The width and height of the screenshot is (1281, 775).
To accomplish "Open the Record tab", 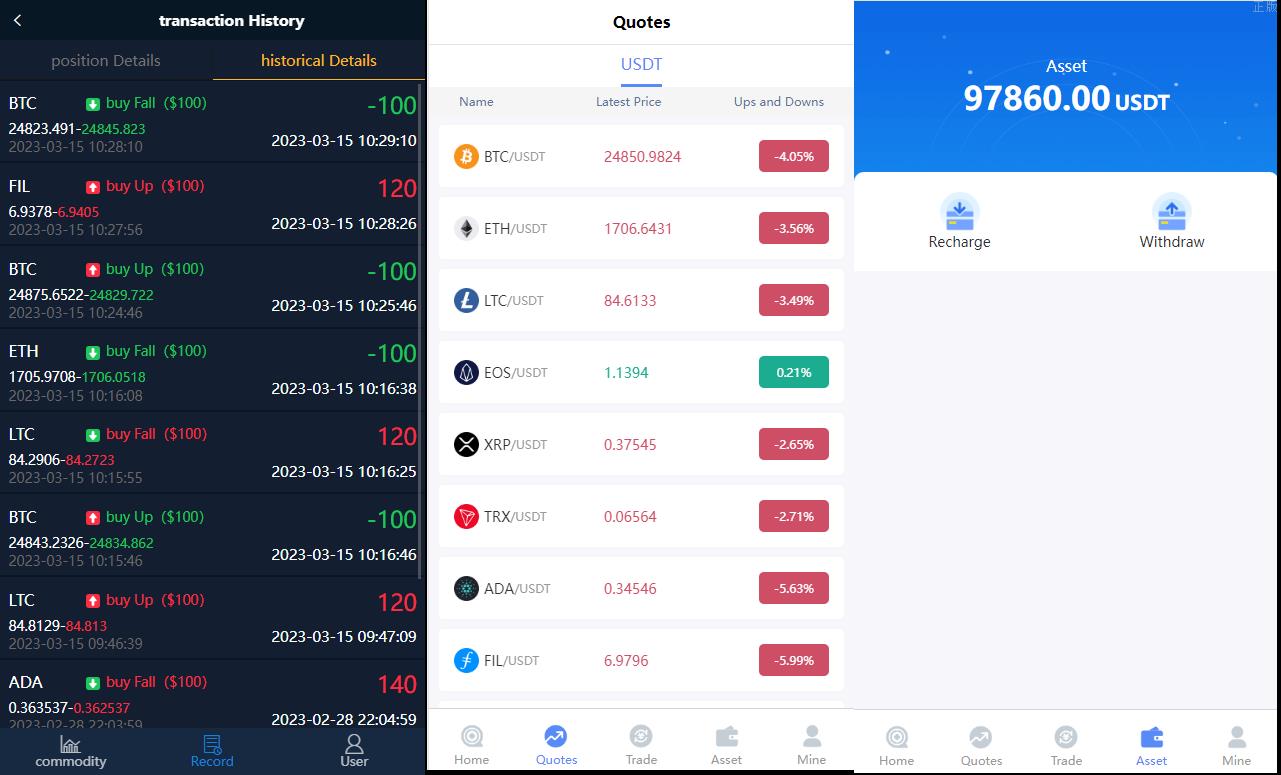I will point(212,751).
